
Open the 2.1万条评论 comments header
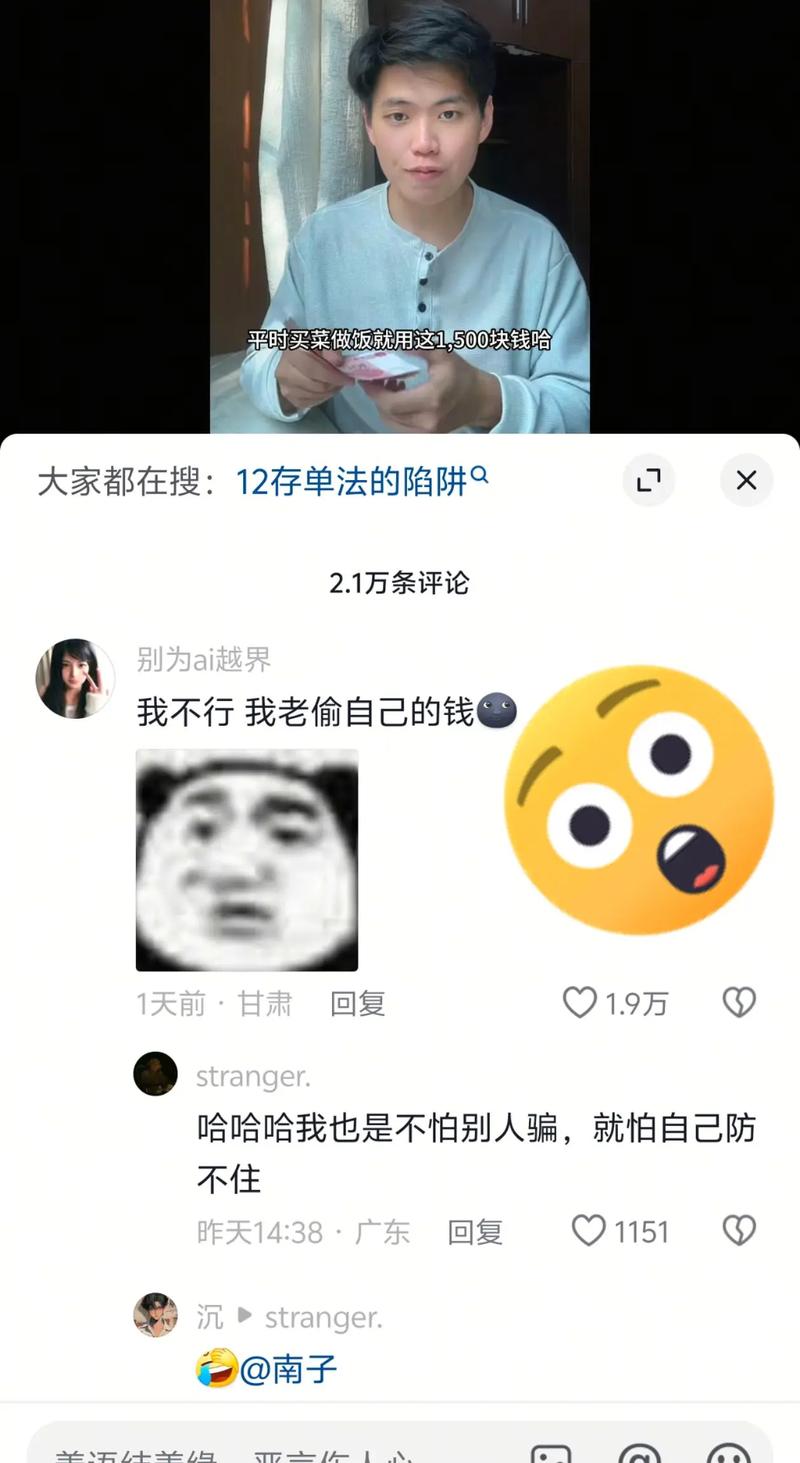pos(399,583)
